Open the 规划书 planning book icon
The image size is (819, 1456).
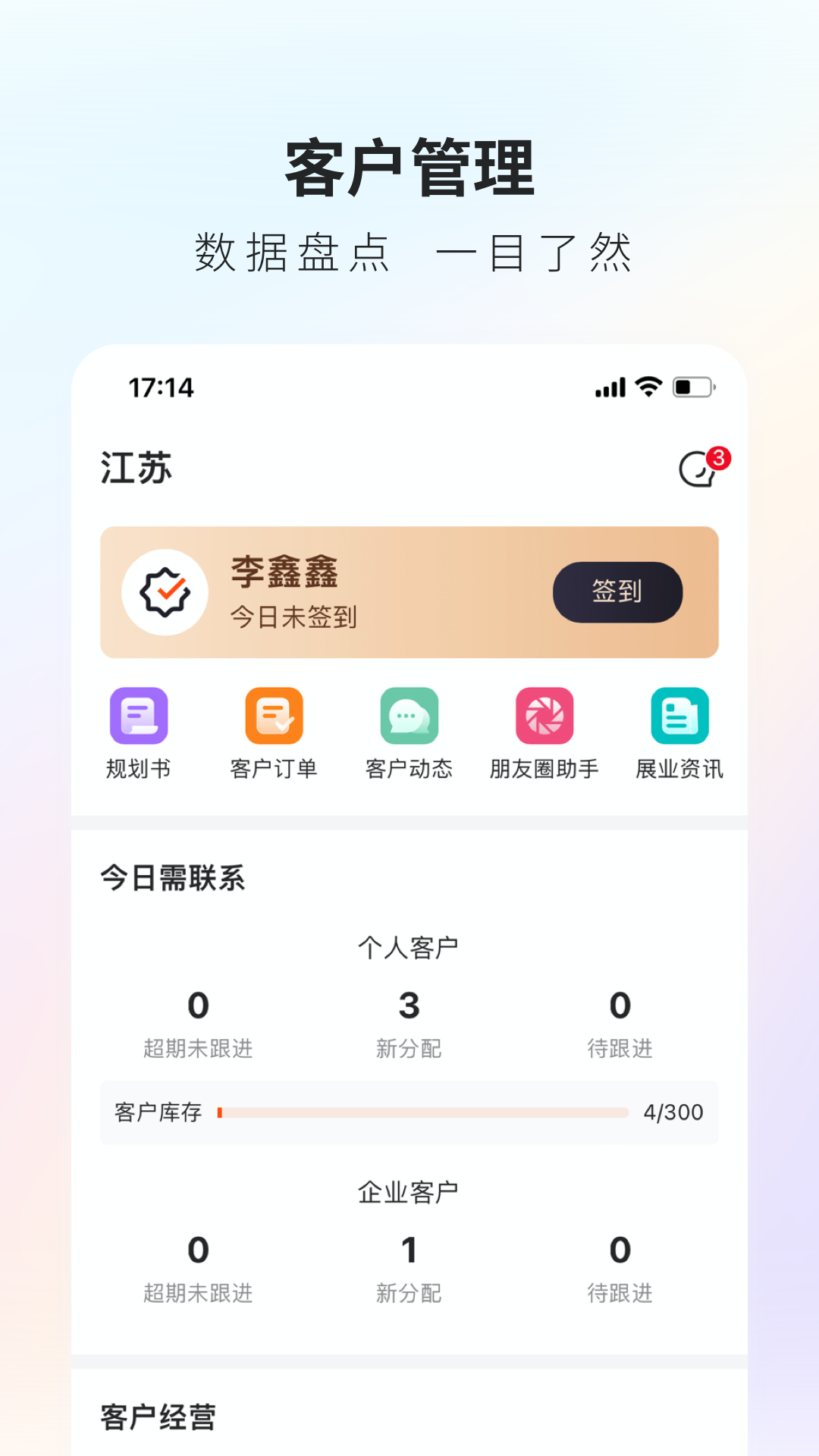(139, 732)
